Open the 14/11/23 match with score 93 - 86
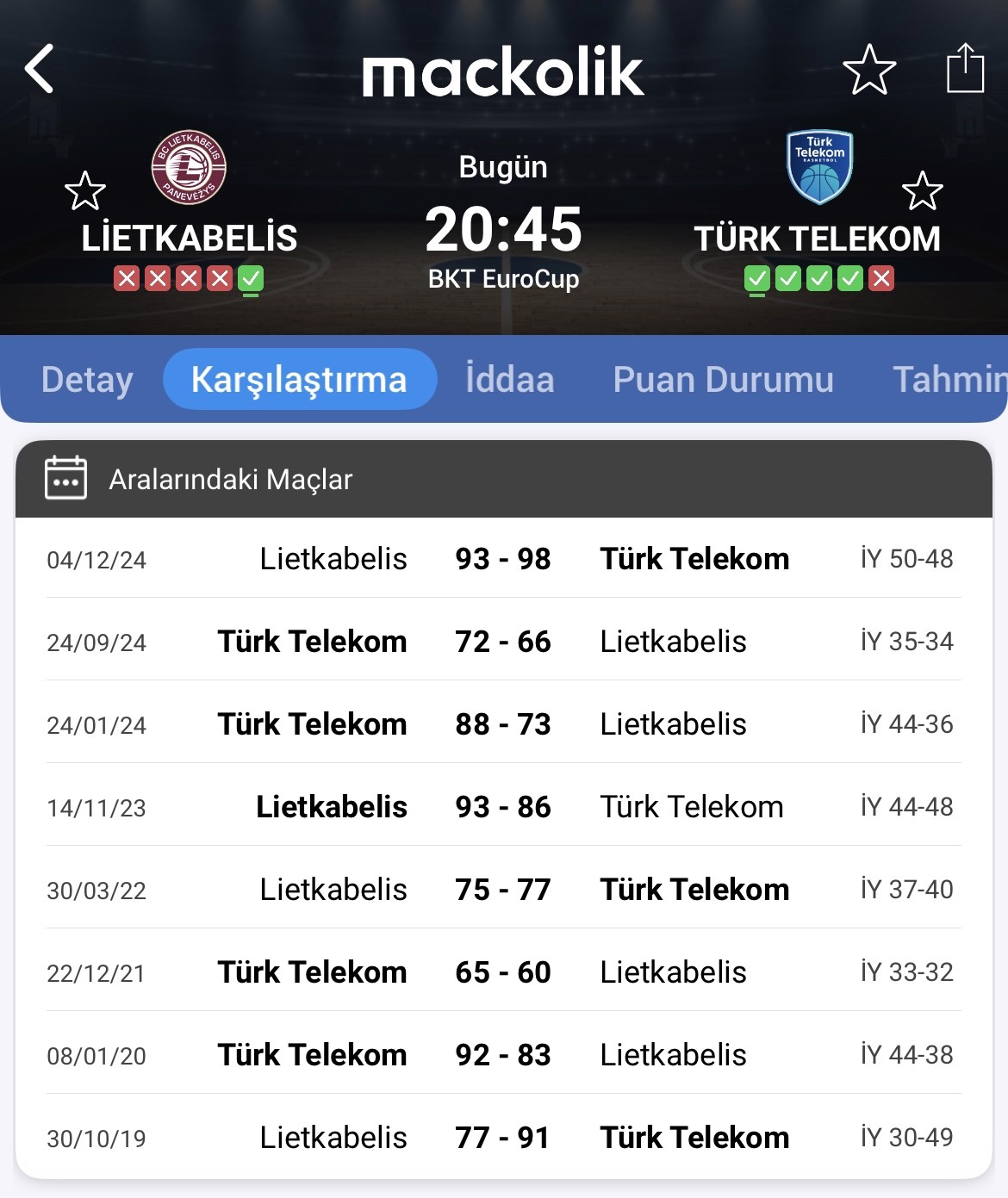Screen dimensions: 1008x1198 pos(503,807)
